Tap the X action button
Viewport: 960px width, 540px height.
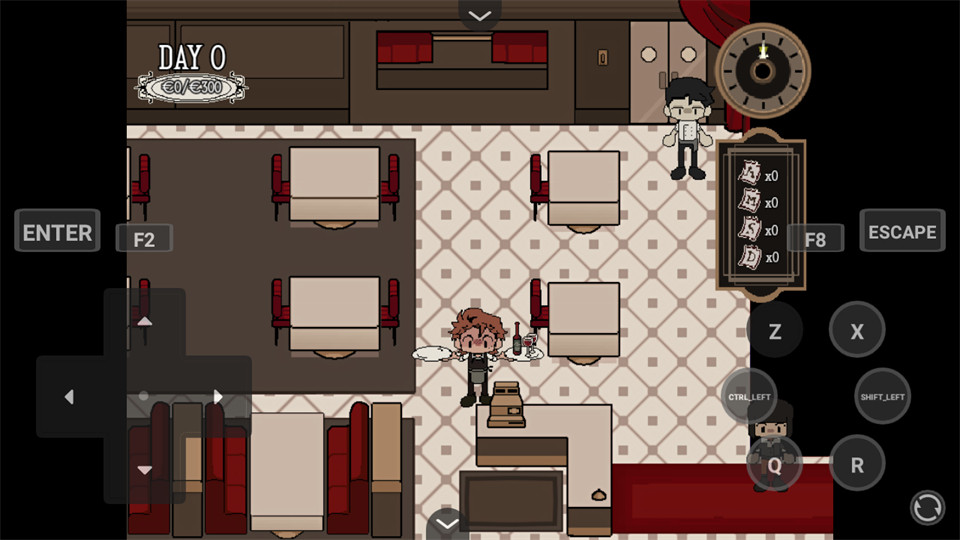857,331
